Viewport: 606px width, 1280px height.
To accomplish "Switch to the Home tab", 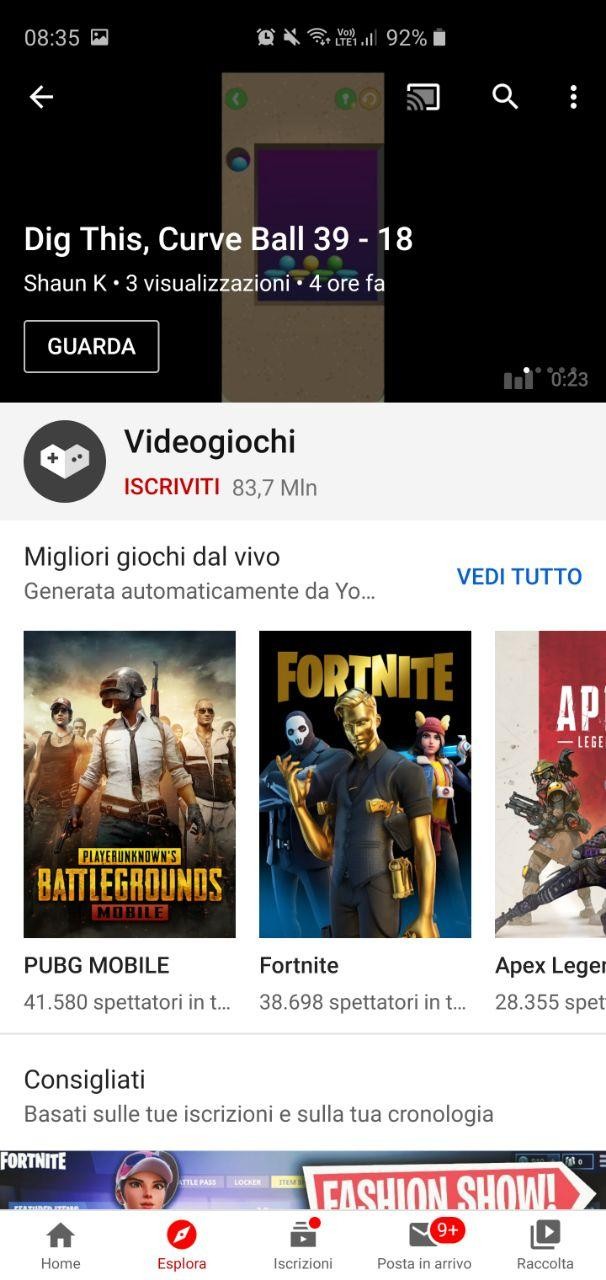I will click(60, 1245).
